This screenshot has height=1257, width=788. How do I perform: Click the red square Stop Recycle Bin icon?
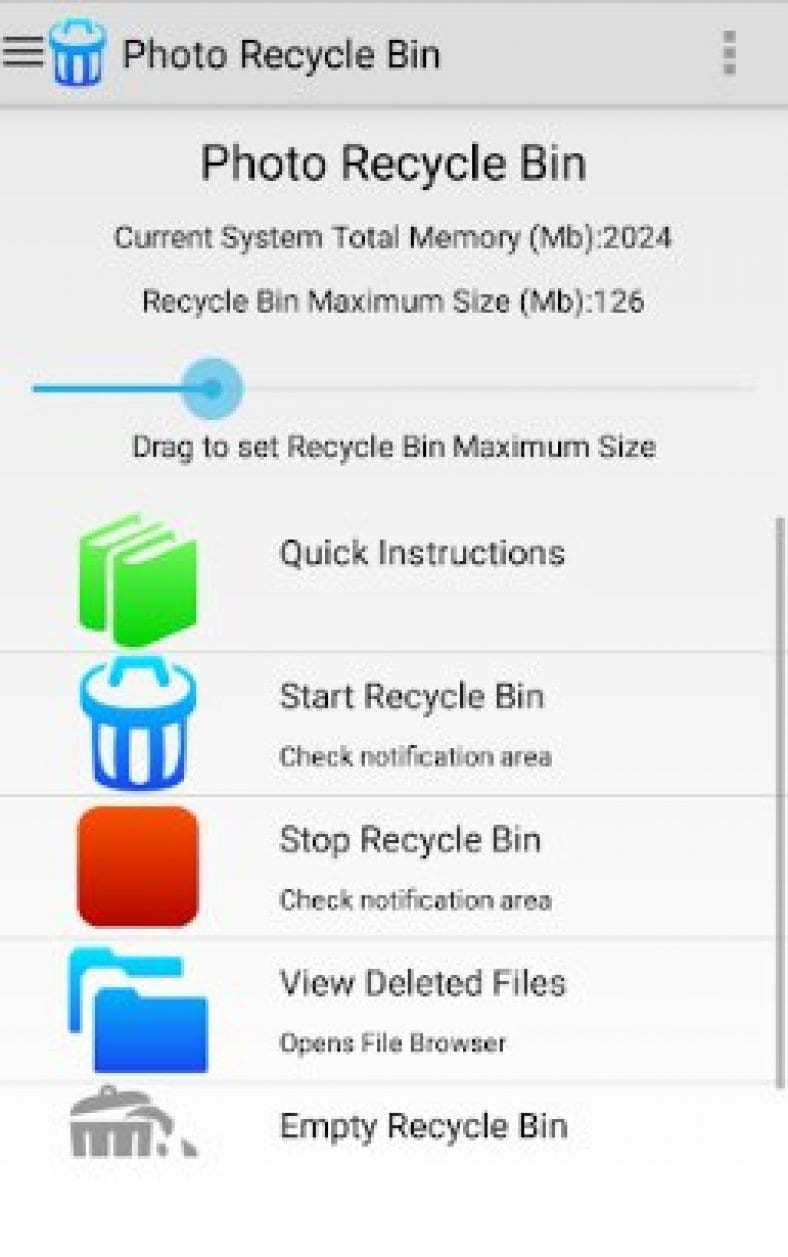click(x=140, y=866)
